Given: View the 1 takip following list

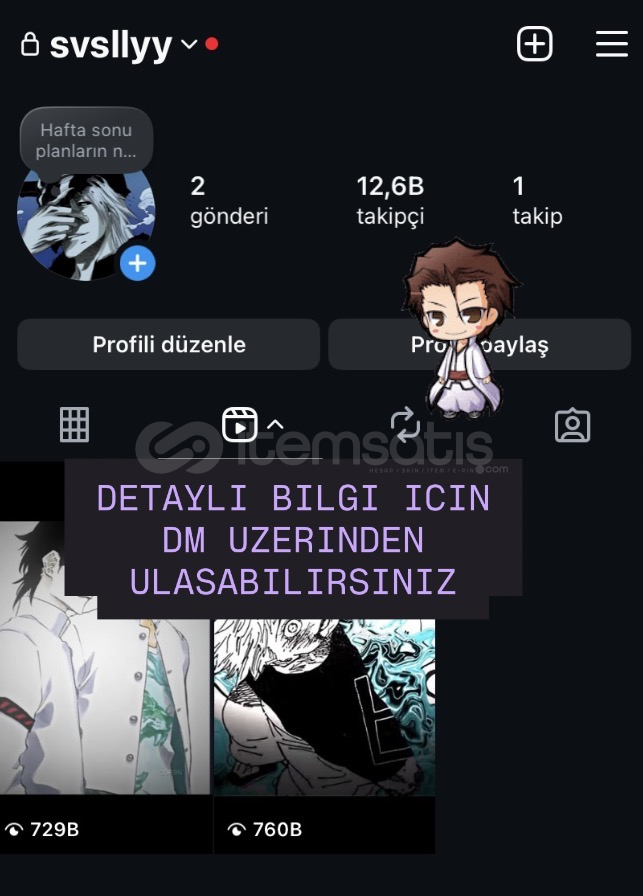Looking at the screenshot, I should 537,200.
